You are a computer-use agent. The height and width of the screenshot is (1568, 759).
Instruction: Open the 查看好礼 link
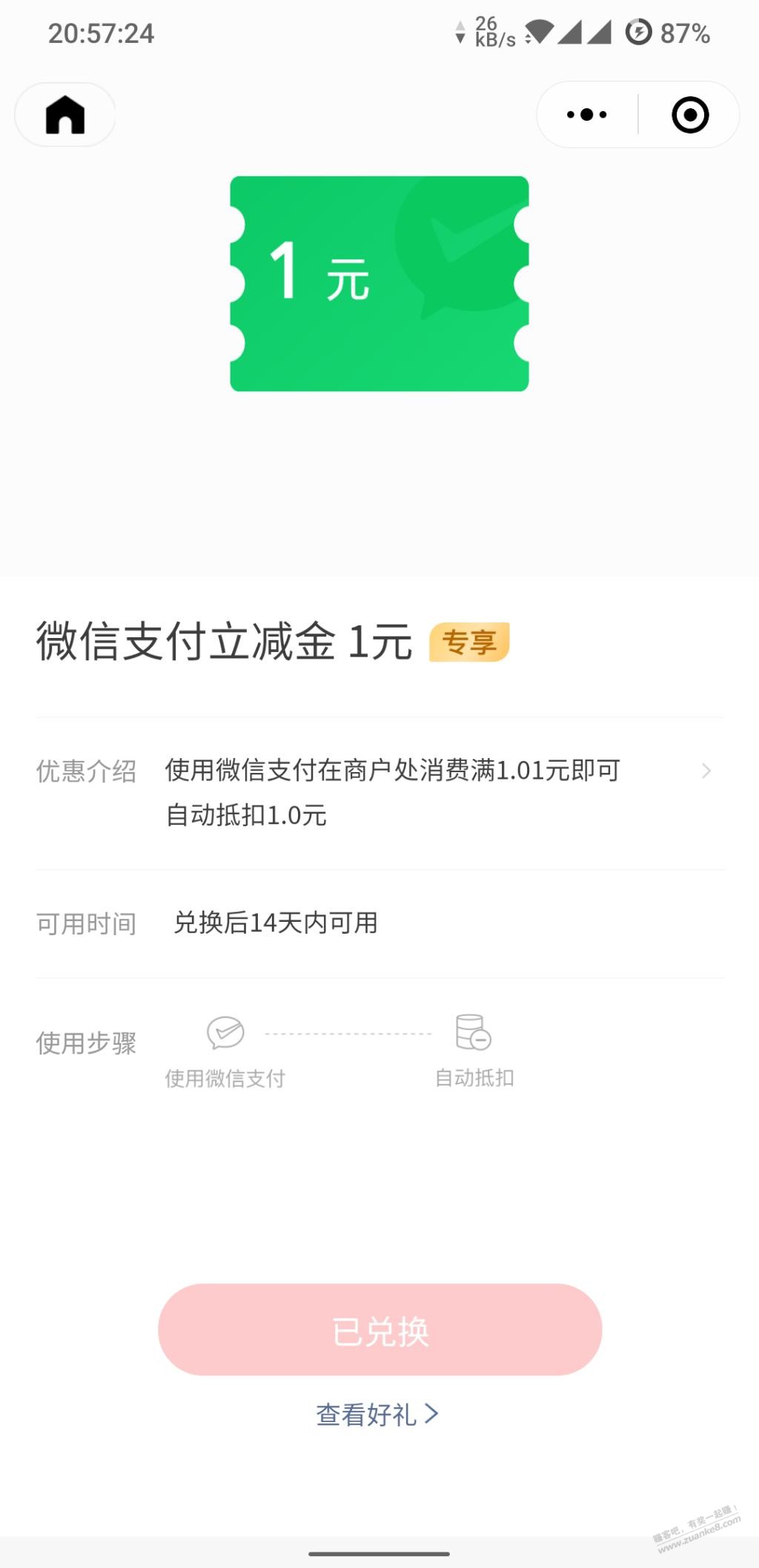click(x=377, y=1415)
